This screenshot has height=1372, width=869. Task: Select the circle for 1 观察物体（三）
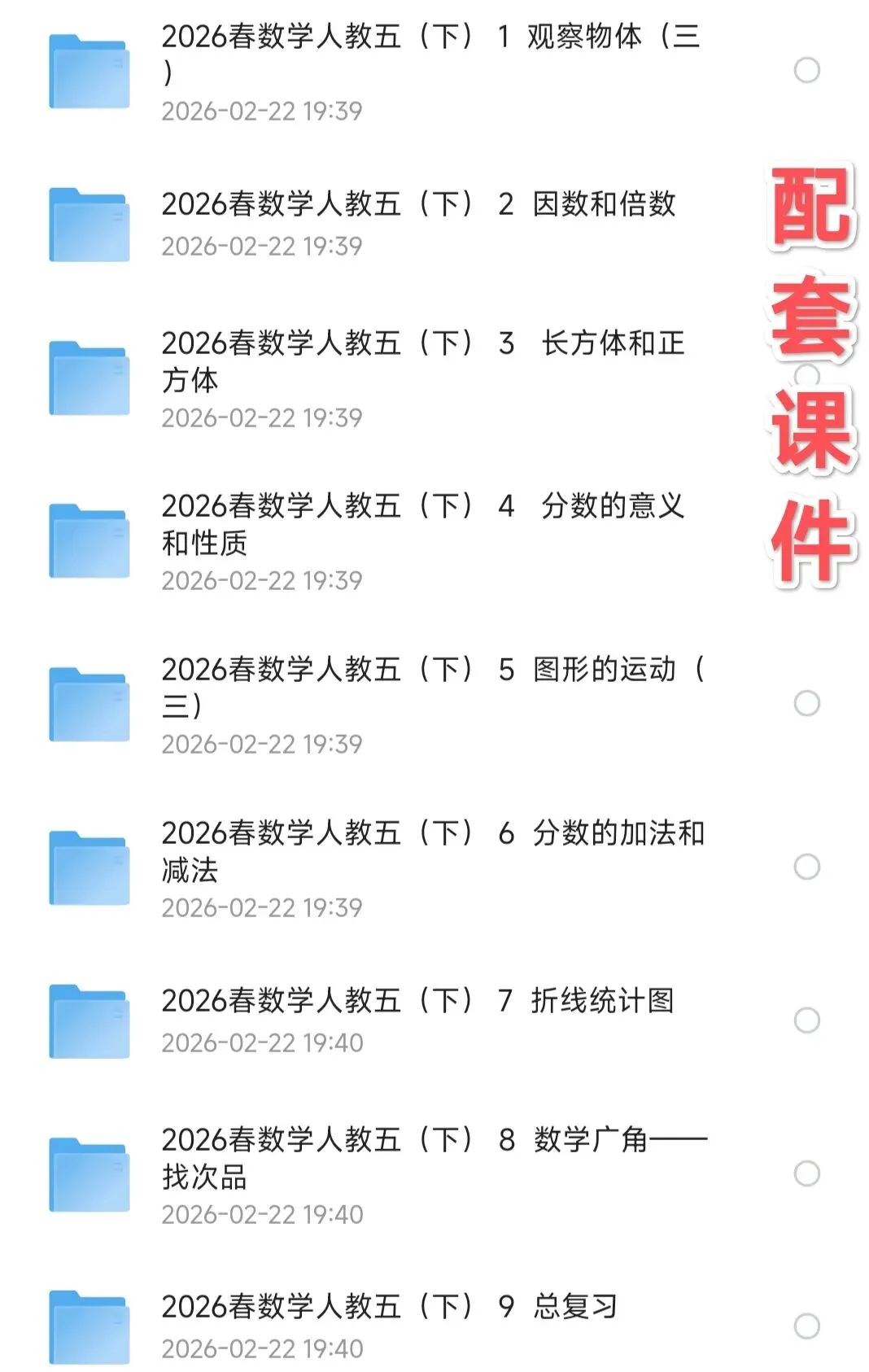806,70
